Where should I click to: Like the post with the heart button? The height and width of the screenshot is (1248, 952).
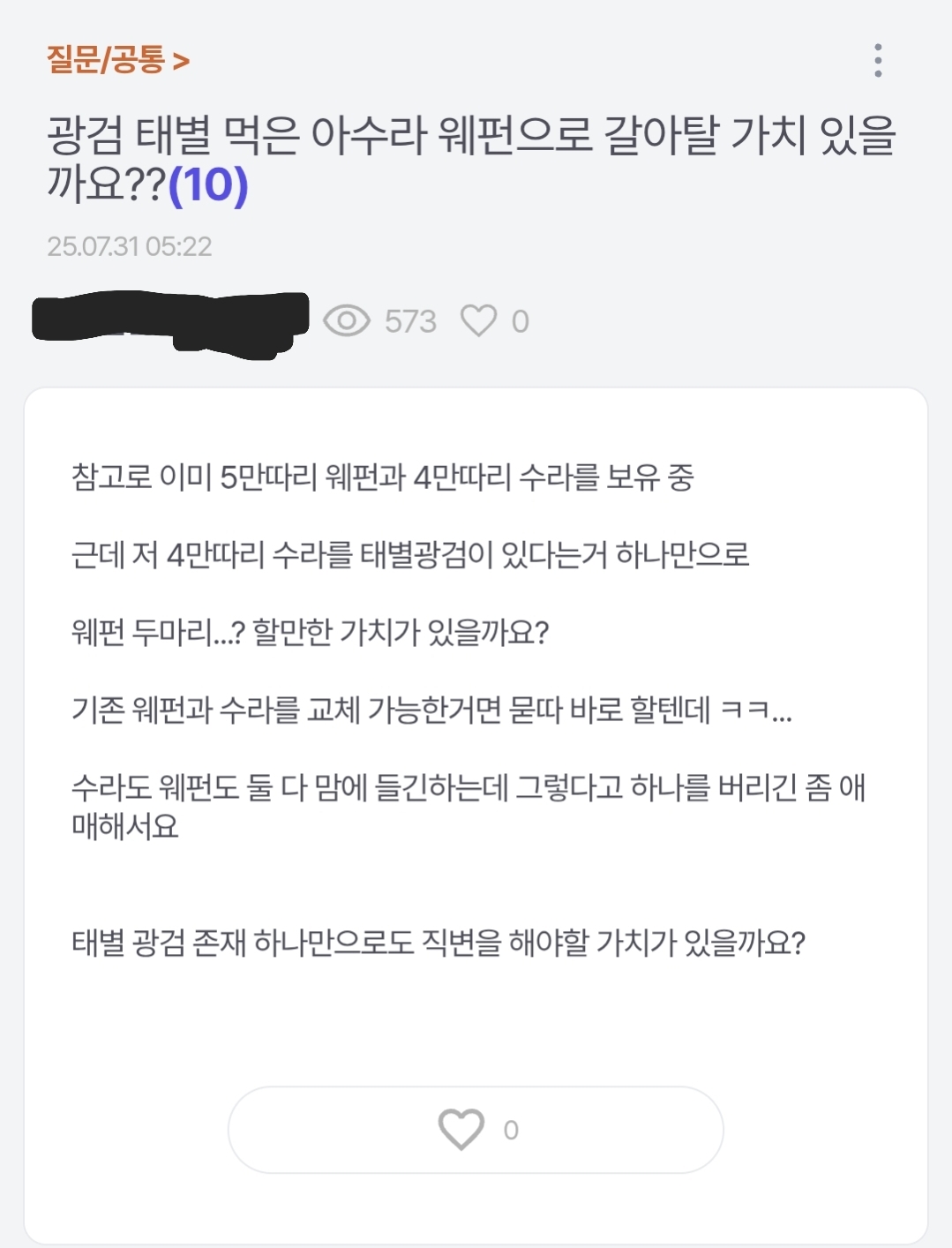click(x=476, y=1129)
